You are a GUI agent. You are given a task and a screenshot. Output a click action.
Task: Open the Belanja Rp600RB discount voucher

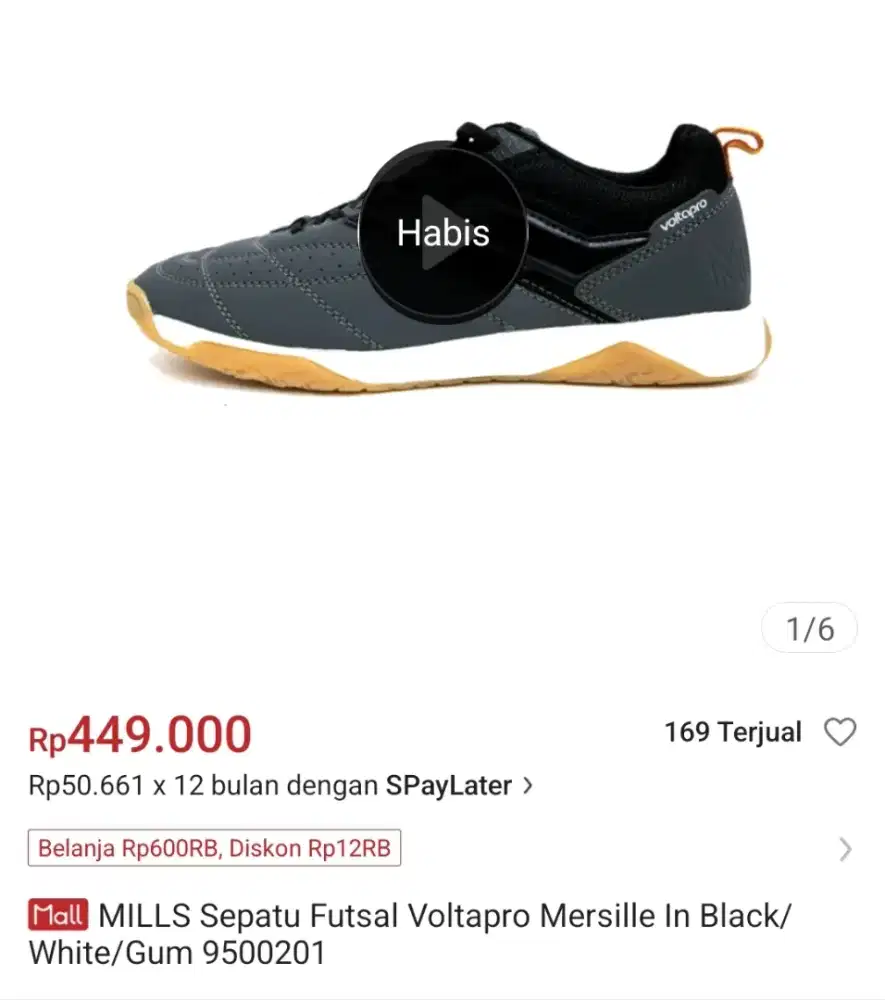(x=214, y=849)
